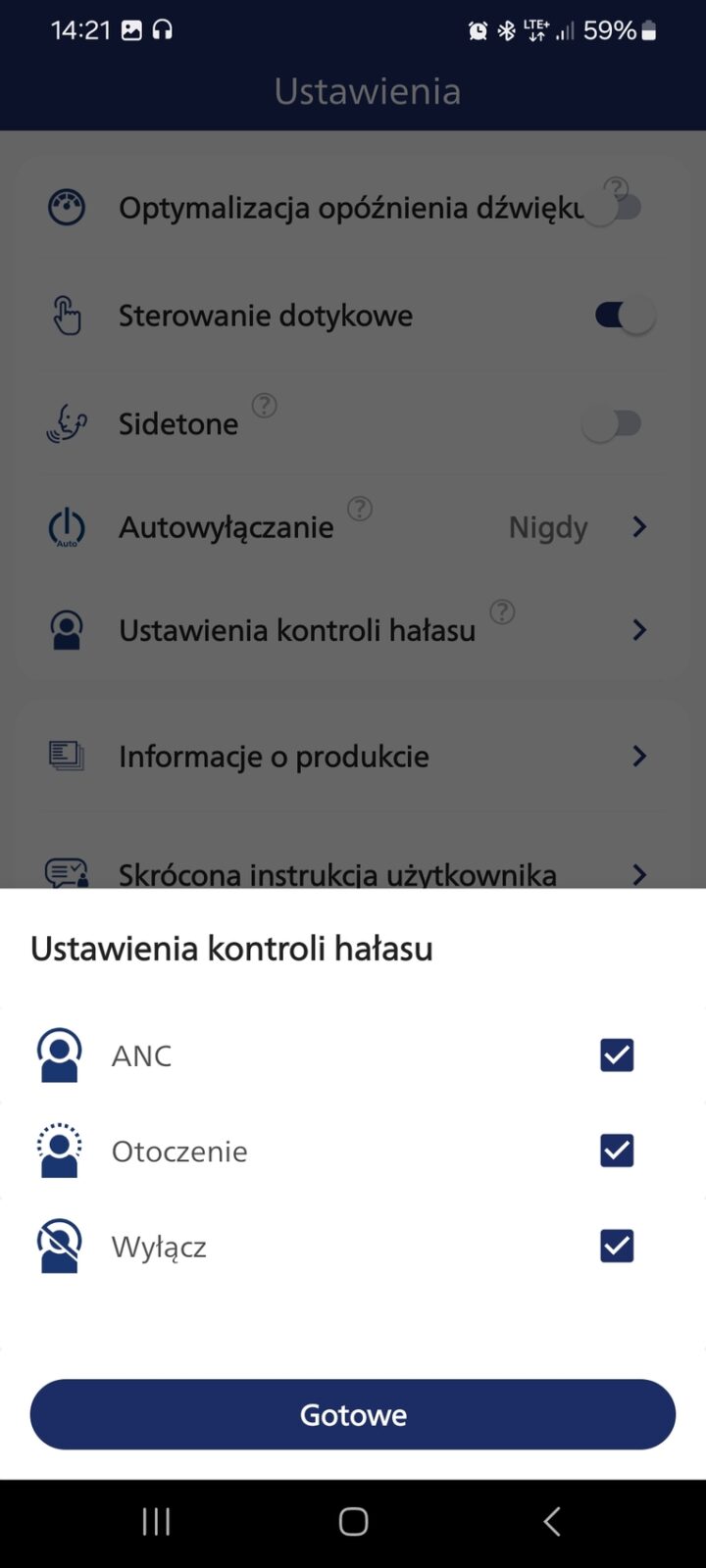
Task: Uncheck the Otoczenie checkbox
Action: pyautogui.click(x=617, y=1151)
